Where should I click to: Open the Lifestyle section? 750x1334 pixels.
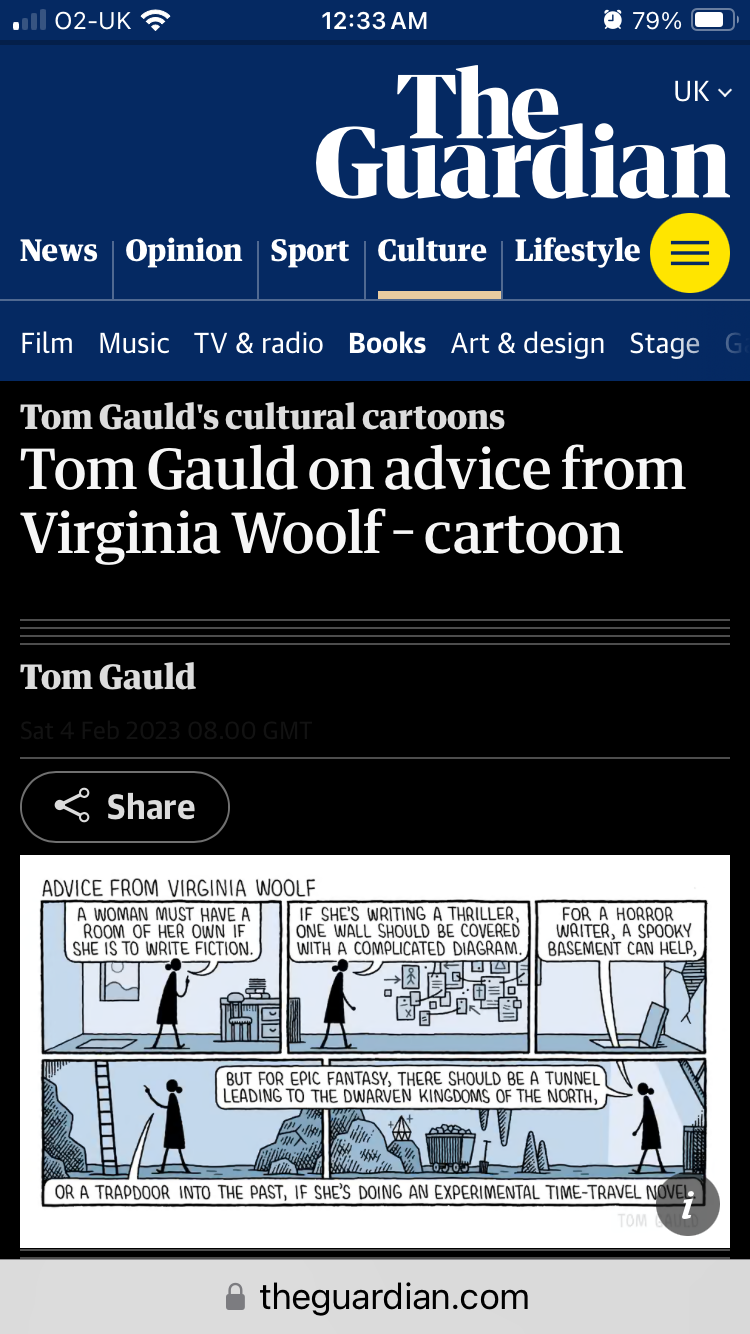pyautogui.click(x=577, y=251)
